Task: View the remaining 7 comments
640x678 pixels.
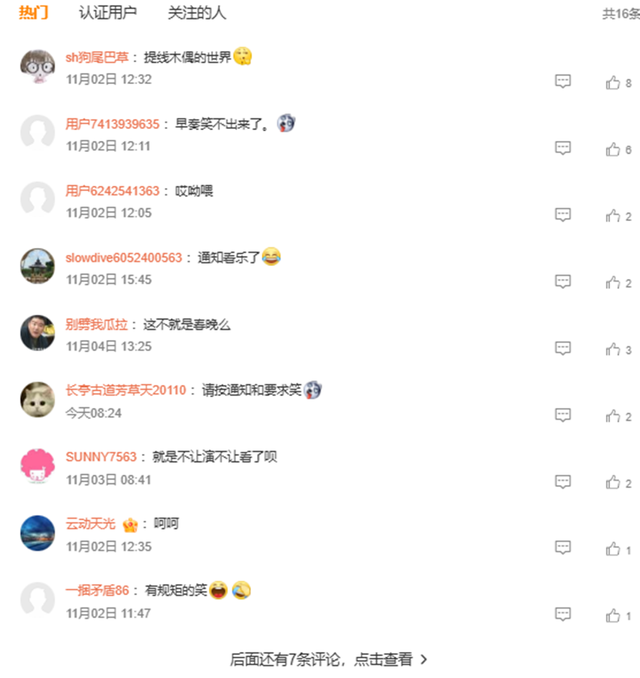Action: tap(329, 659)
